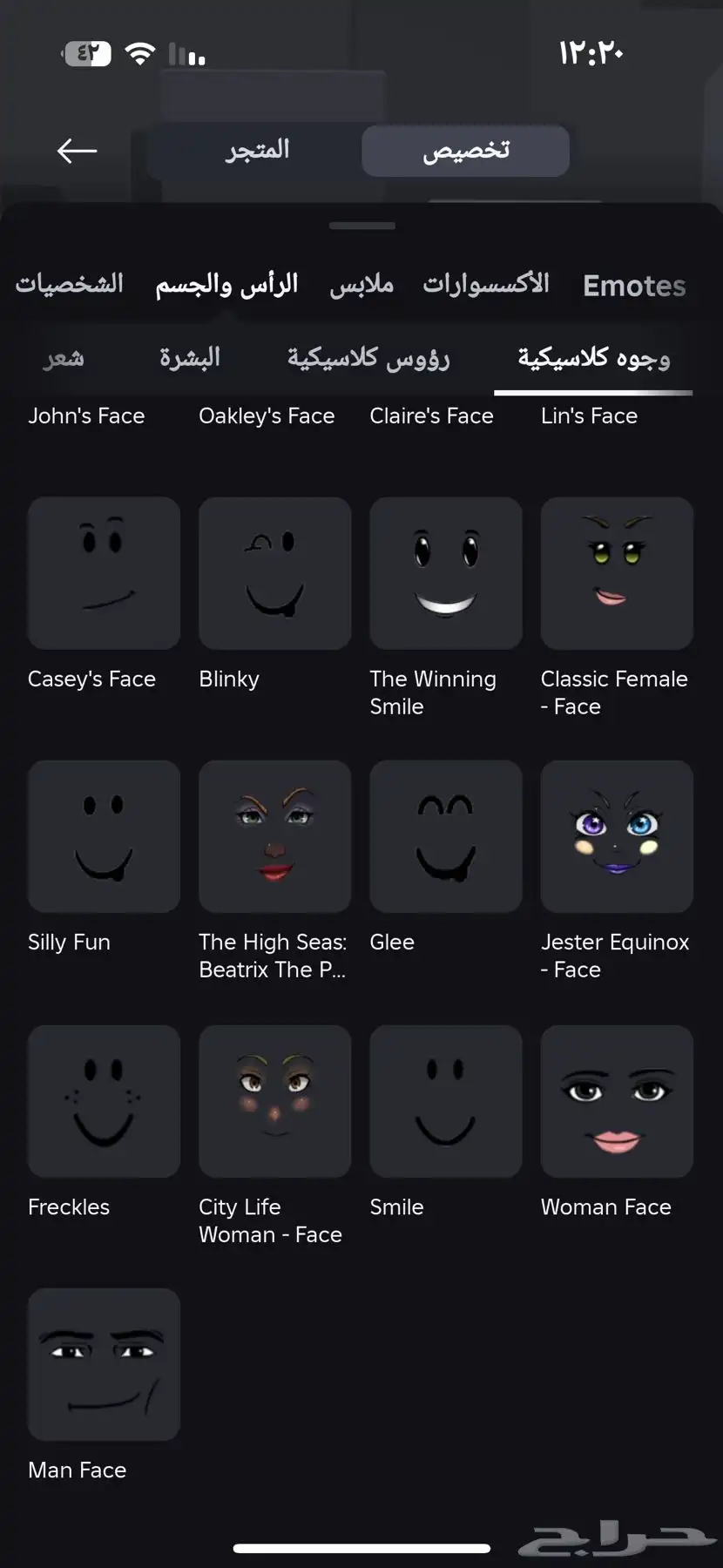
Task: Select the Casey's Face item
Action: click(x=104, y=573)
